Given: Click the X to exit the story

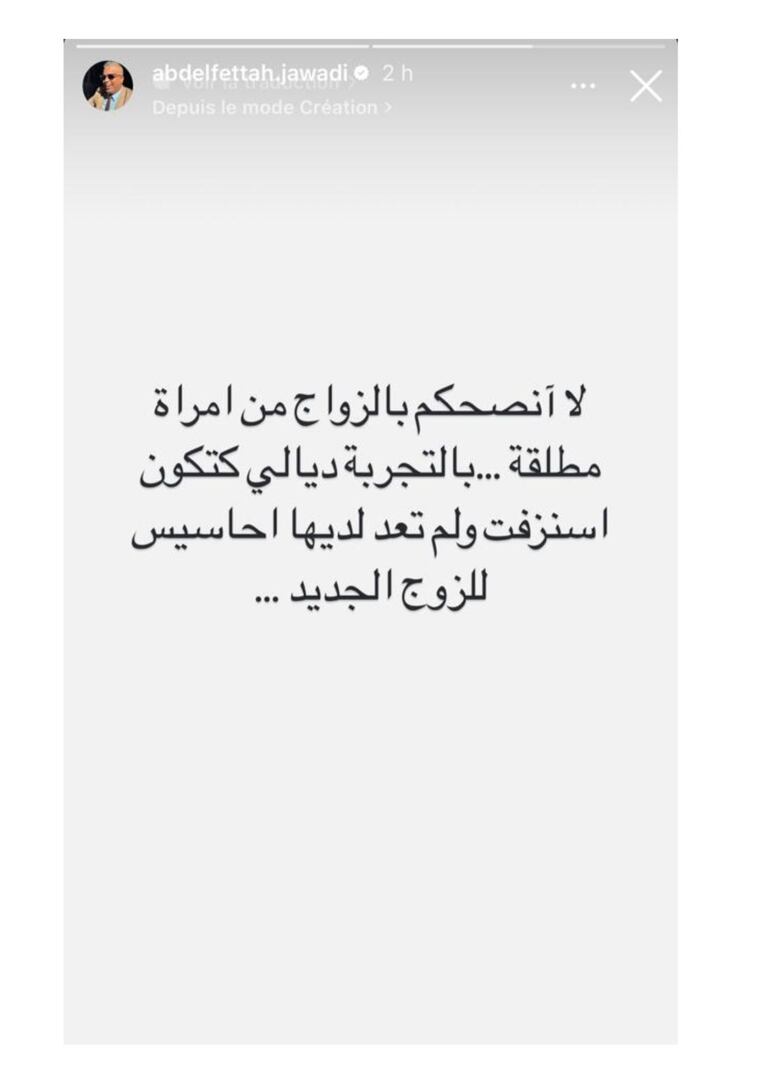Looking at the screenshot, I should tap(644, 88).
